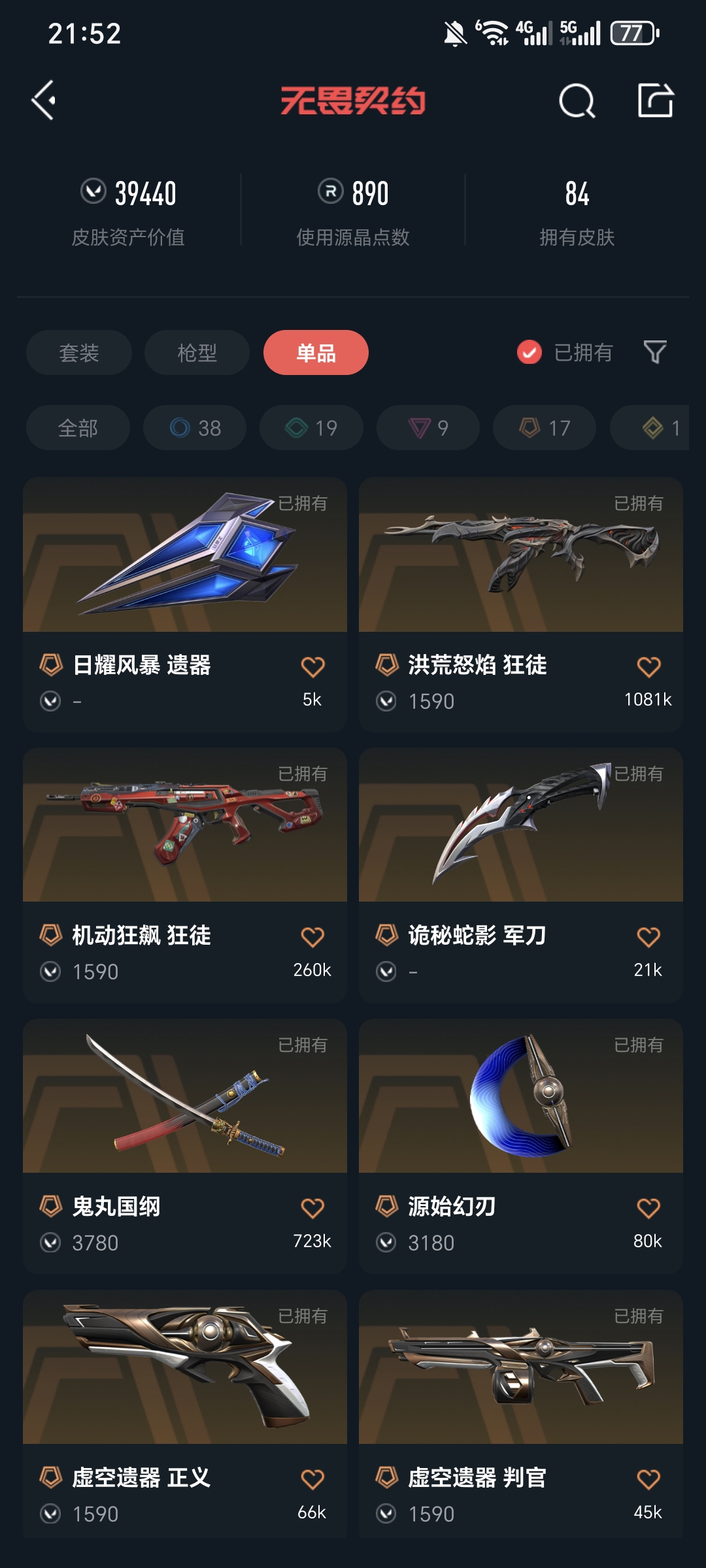706x1568 pixels.
Task: Tap the back arrow to leave the page
Action: pyautogui.click(x=43, y=101)
